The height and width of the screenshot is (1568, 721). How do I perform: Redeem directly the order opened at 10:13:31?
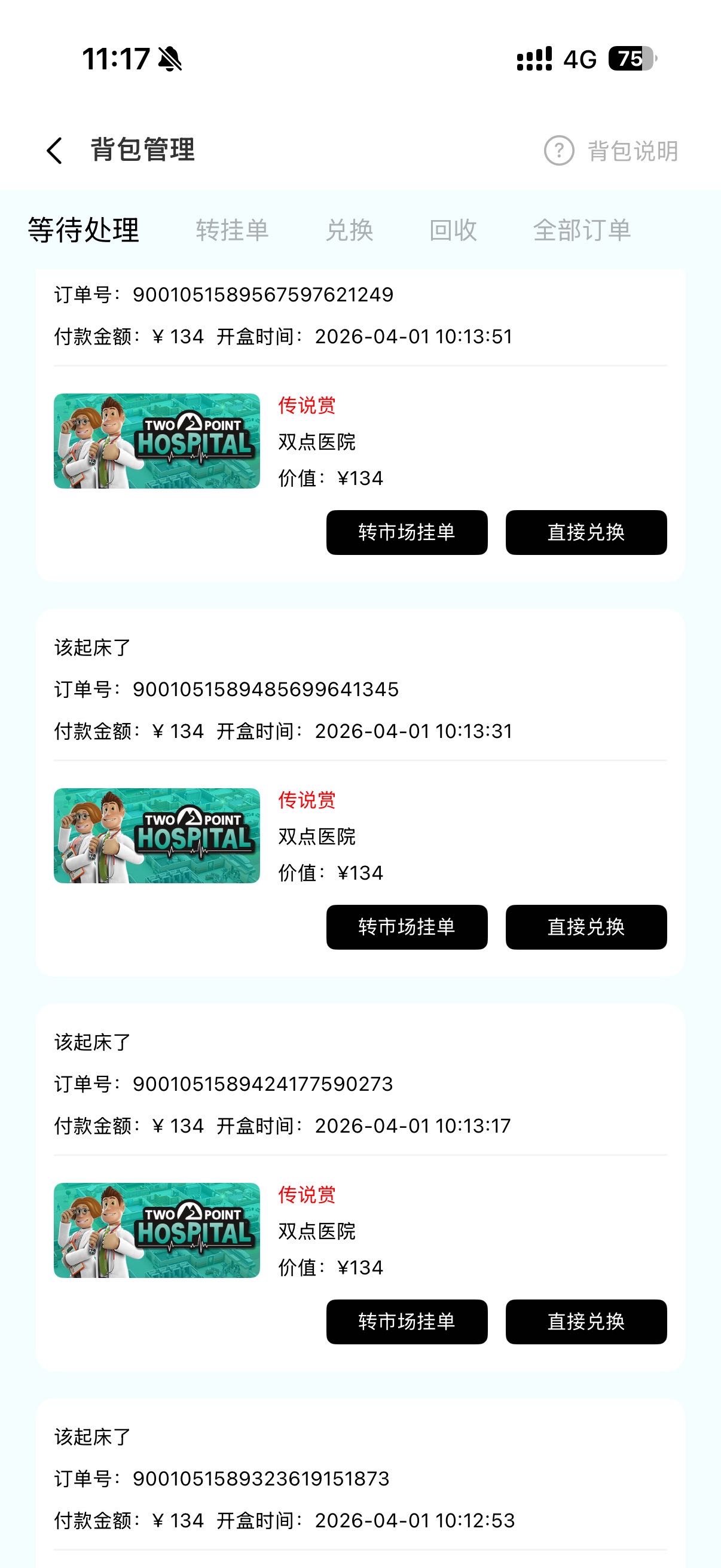586,927
